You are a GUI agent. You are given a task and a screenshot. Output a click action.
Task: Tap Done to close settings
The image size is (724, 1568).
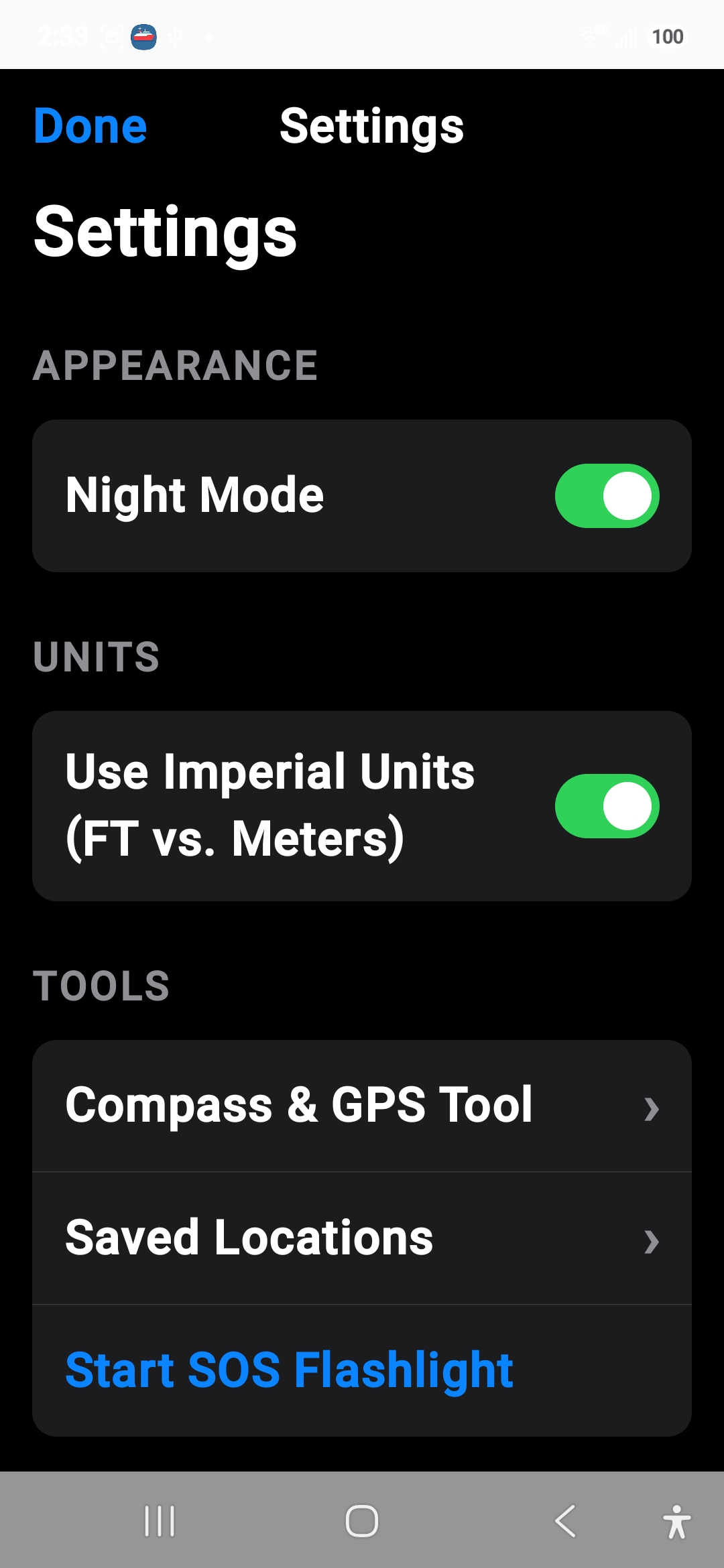tap(90, 127)
